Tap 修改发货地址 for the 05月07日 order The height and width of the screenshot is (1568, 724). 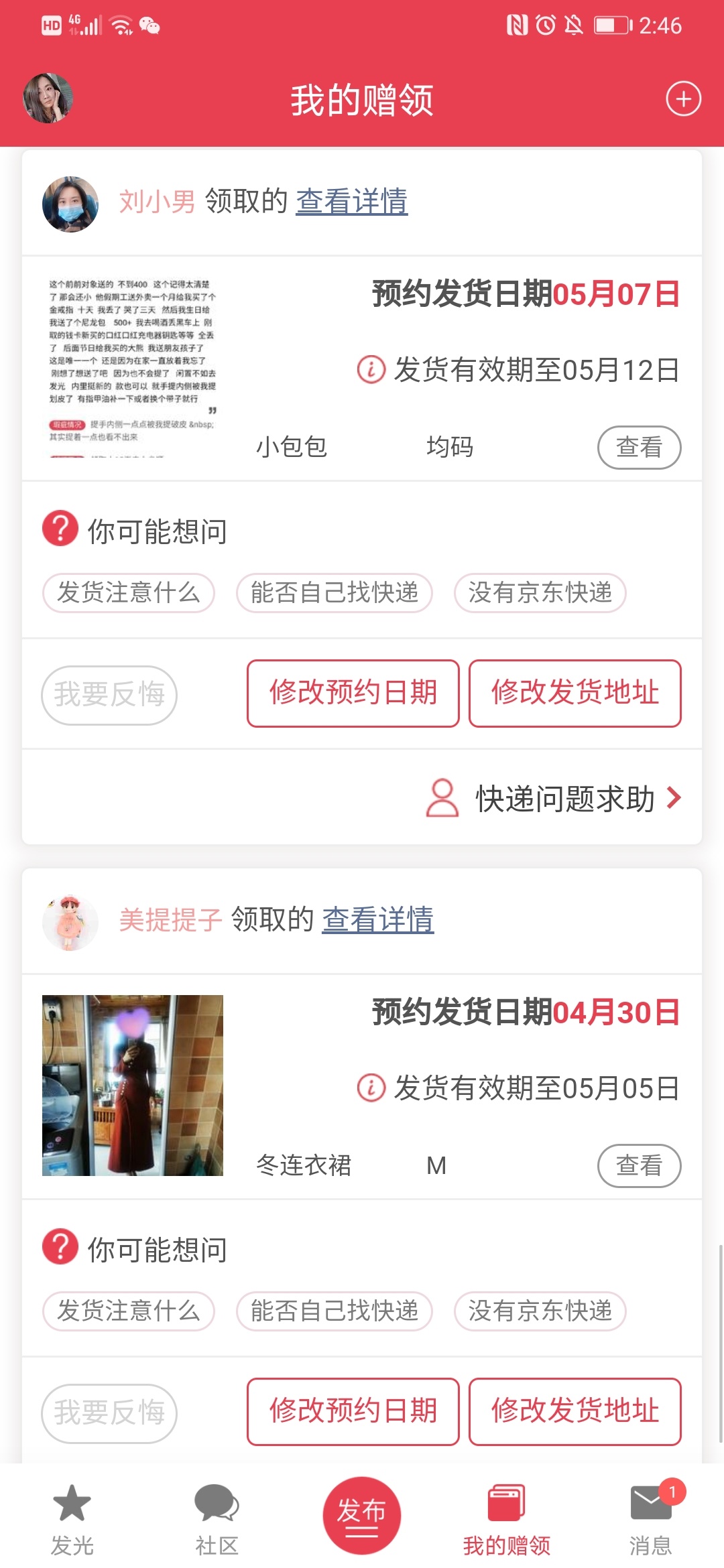pyautogui.click(x=575, y=694)
